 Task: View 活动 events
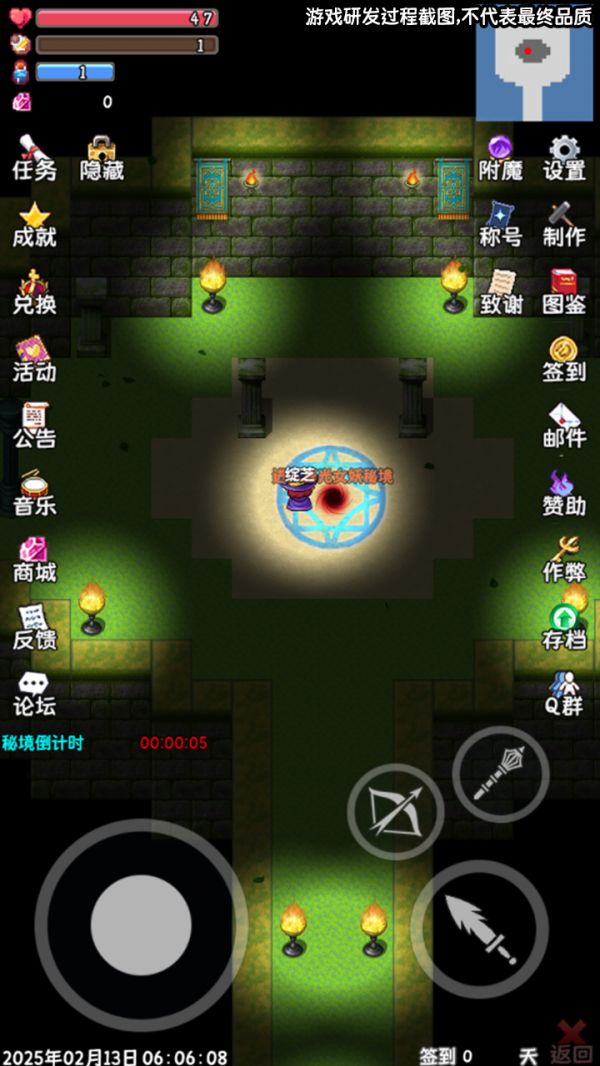tap(34, 360)
